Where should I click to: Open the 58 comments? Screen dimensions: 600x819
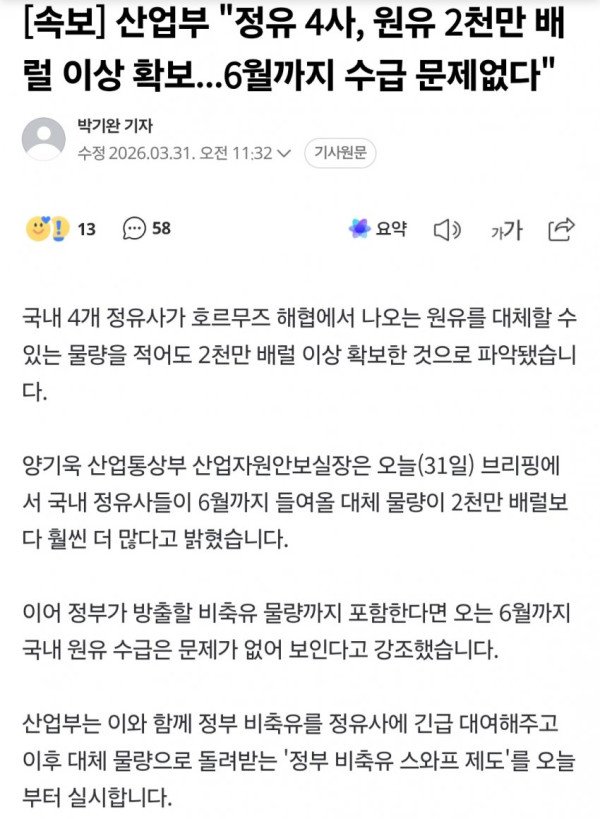[146, 229]
